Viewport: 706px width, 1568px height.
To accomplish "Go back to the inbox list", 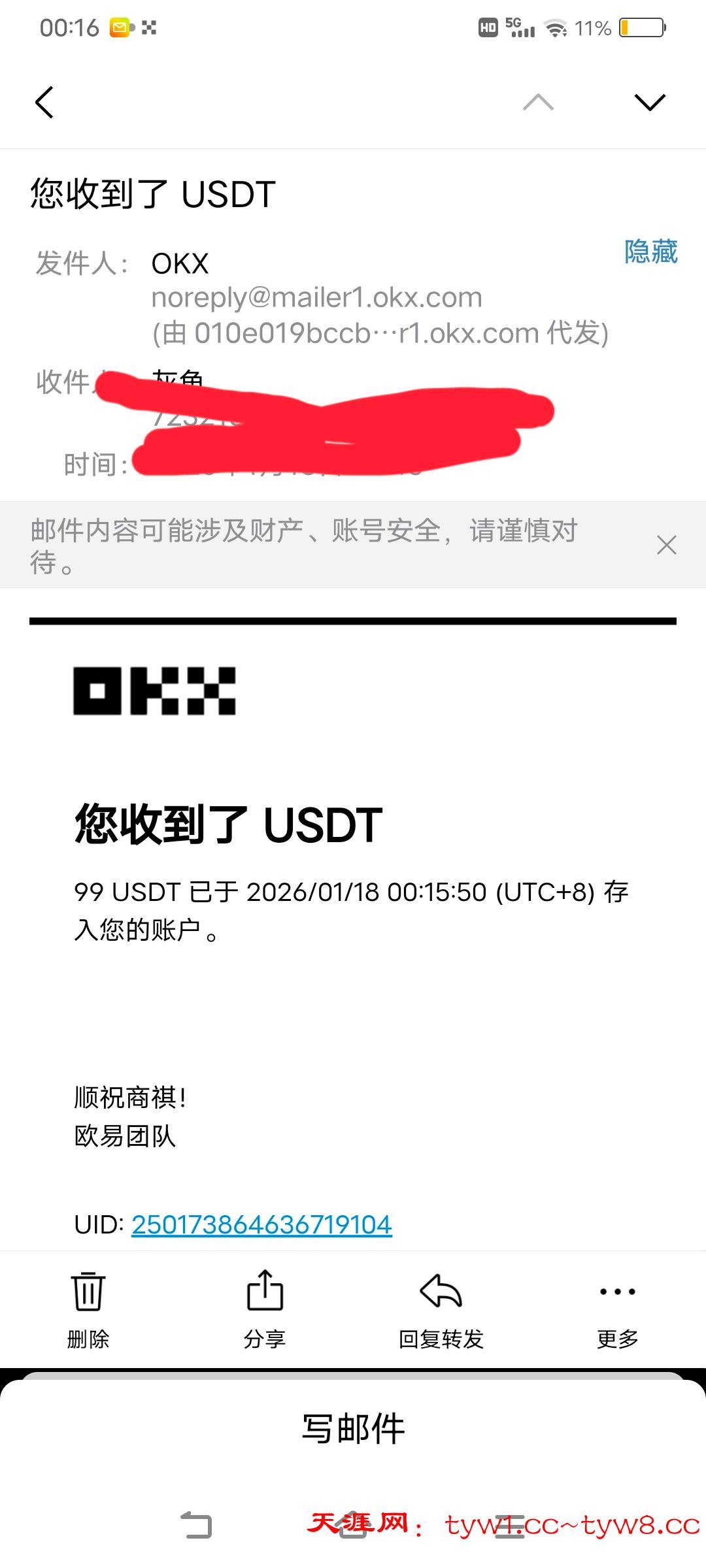I will 44,103.
